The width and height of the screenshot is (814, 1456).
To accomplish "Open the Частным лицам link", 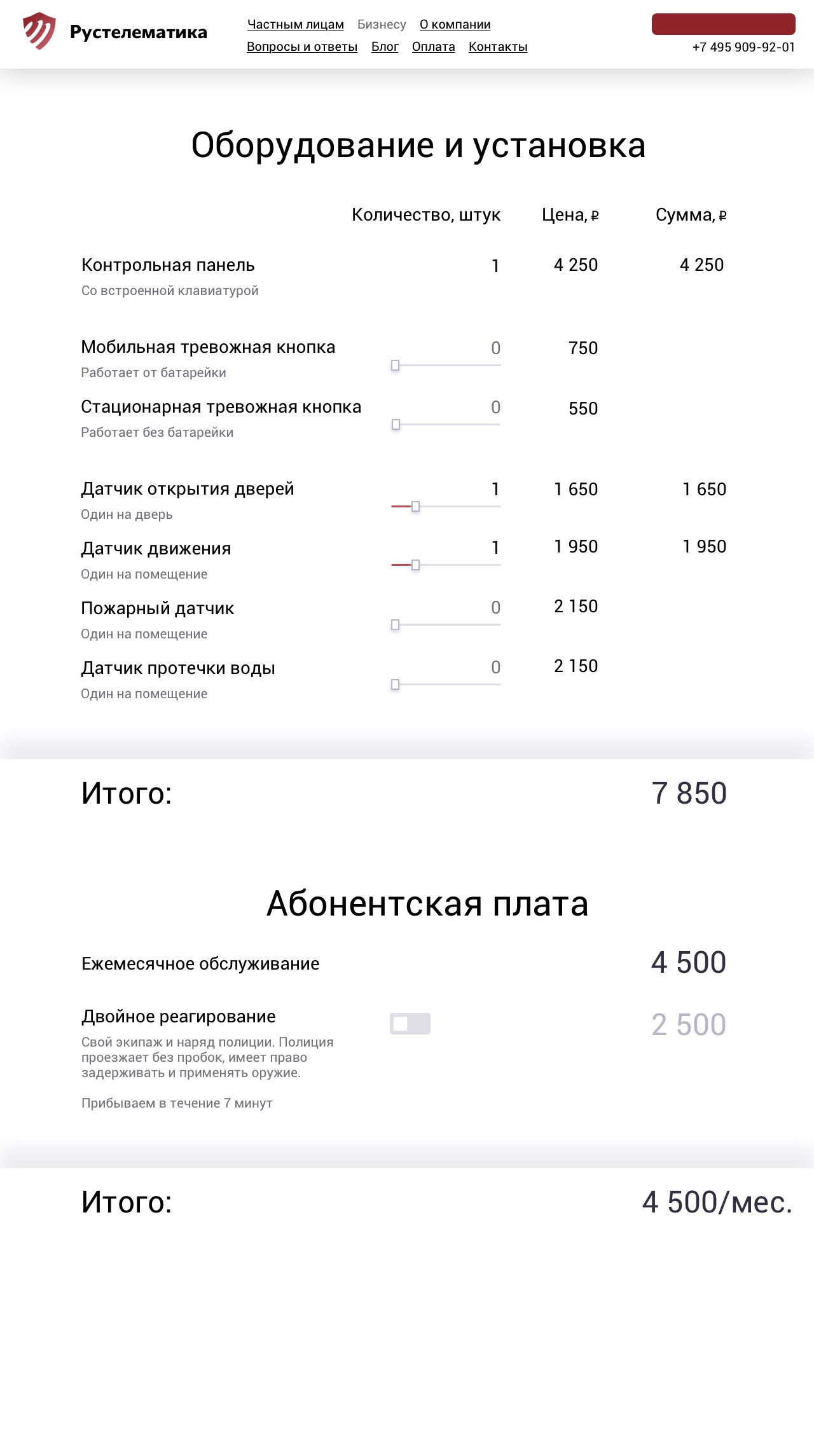I will [295, 25].
